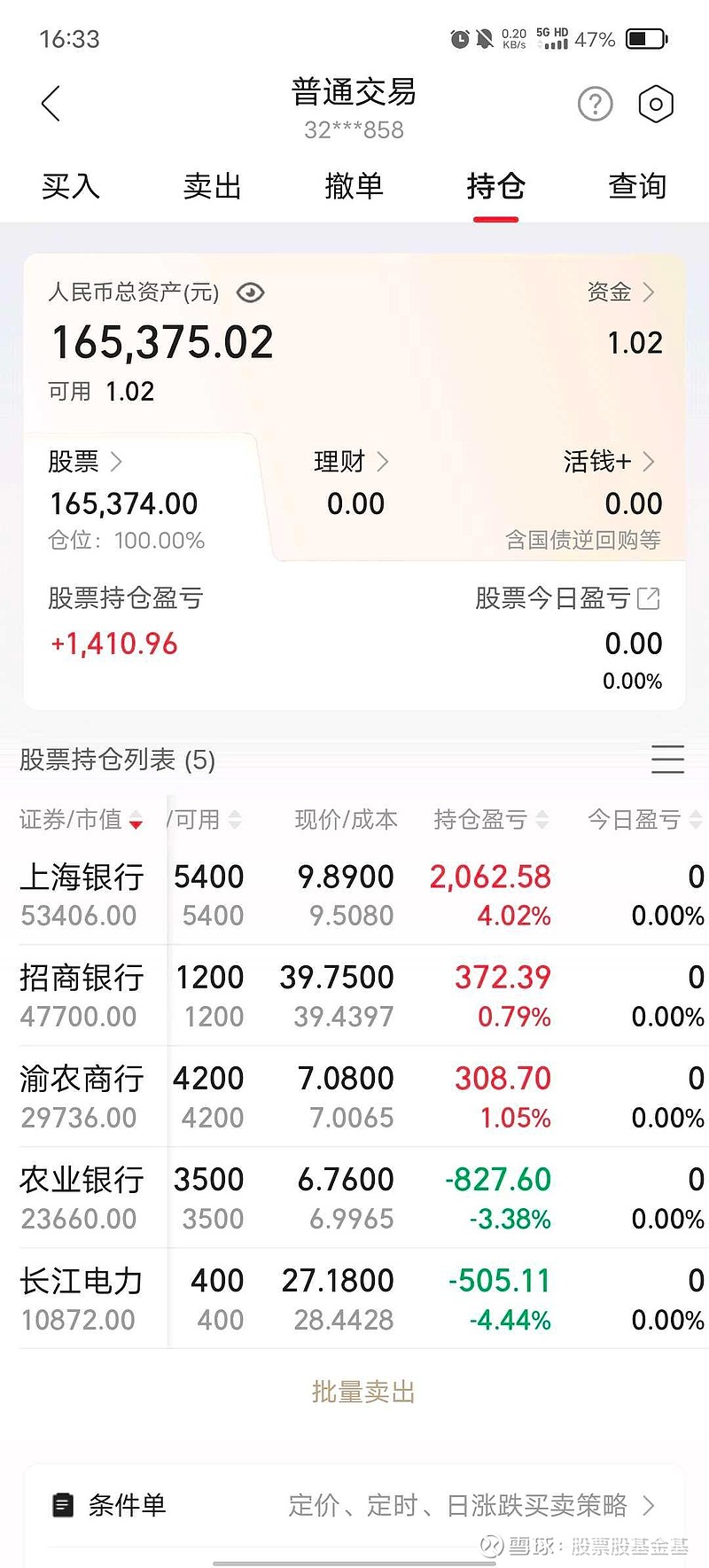Image resolution: width=709 pixels, height=1568 pixels.
Task: Open the help question-mark icon
Action: pyautogui.click(x=595, y=105)
